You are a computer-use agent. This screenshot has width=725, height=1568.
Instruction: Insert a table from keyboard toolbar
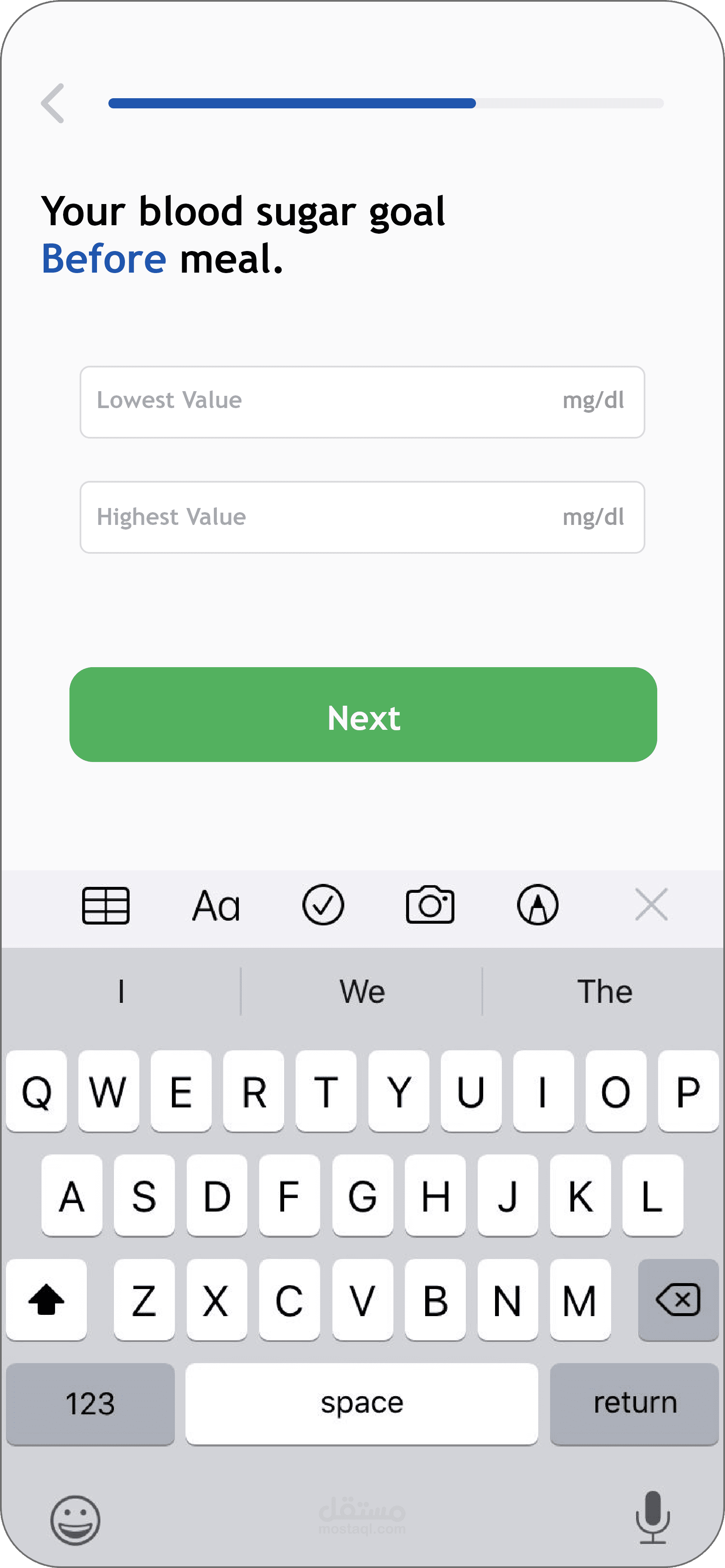106,906
